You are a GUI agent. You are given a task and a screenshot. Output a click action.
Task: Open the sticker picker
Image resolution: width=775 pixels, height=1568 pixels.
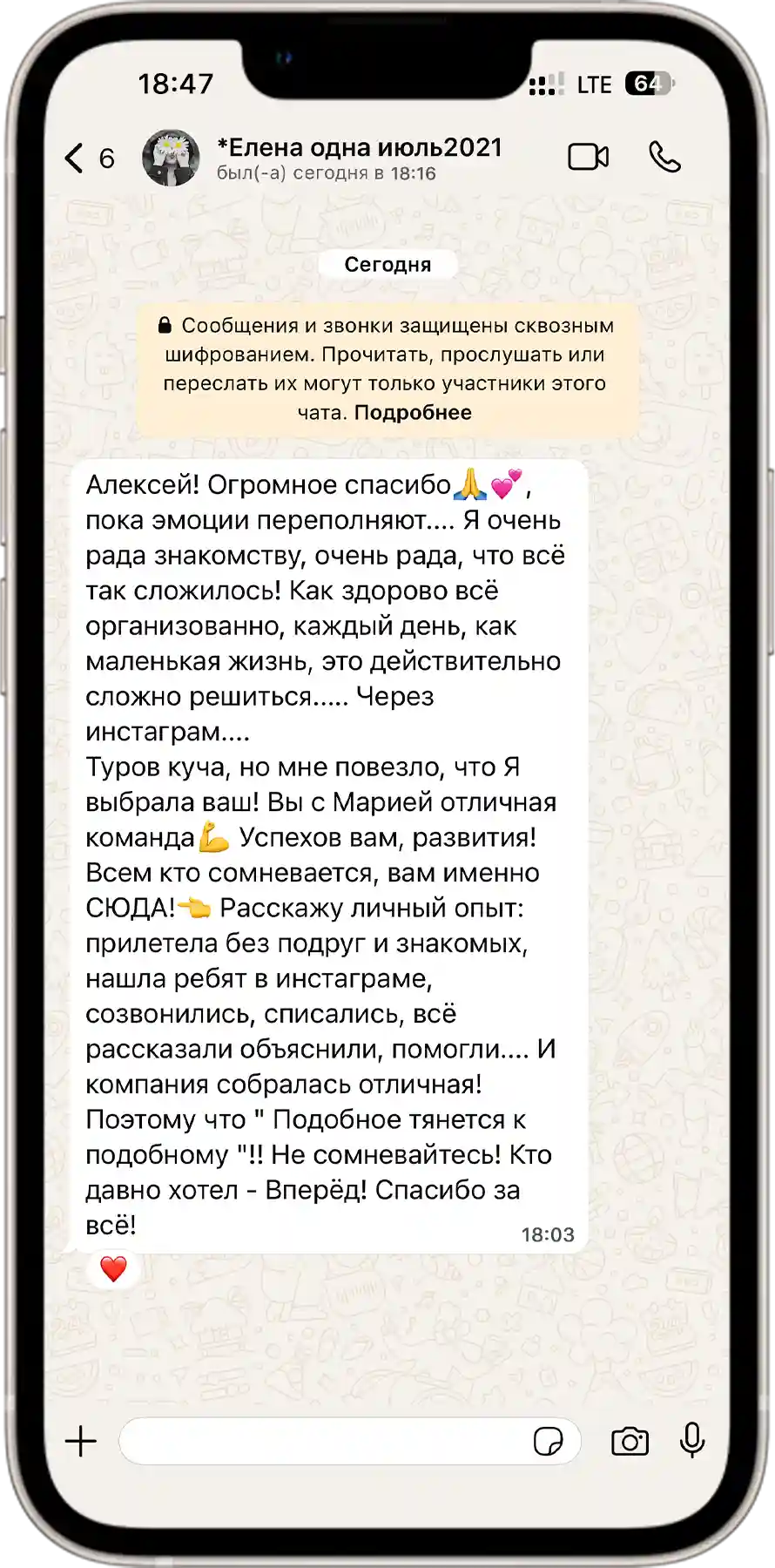pyautogui.click(x=548, y=1442)
